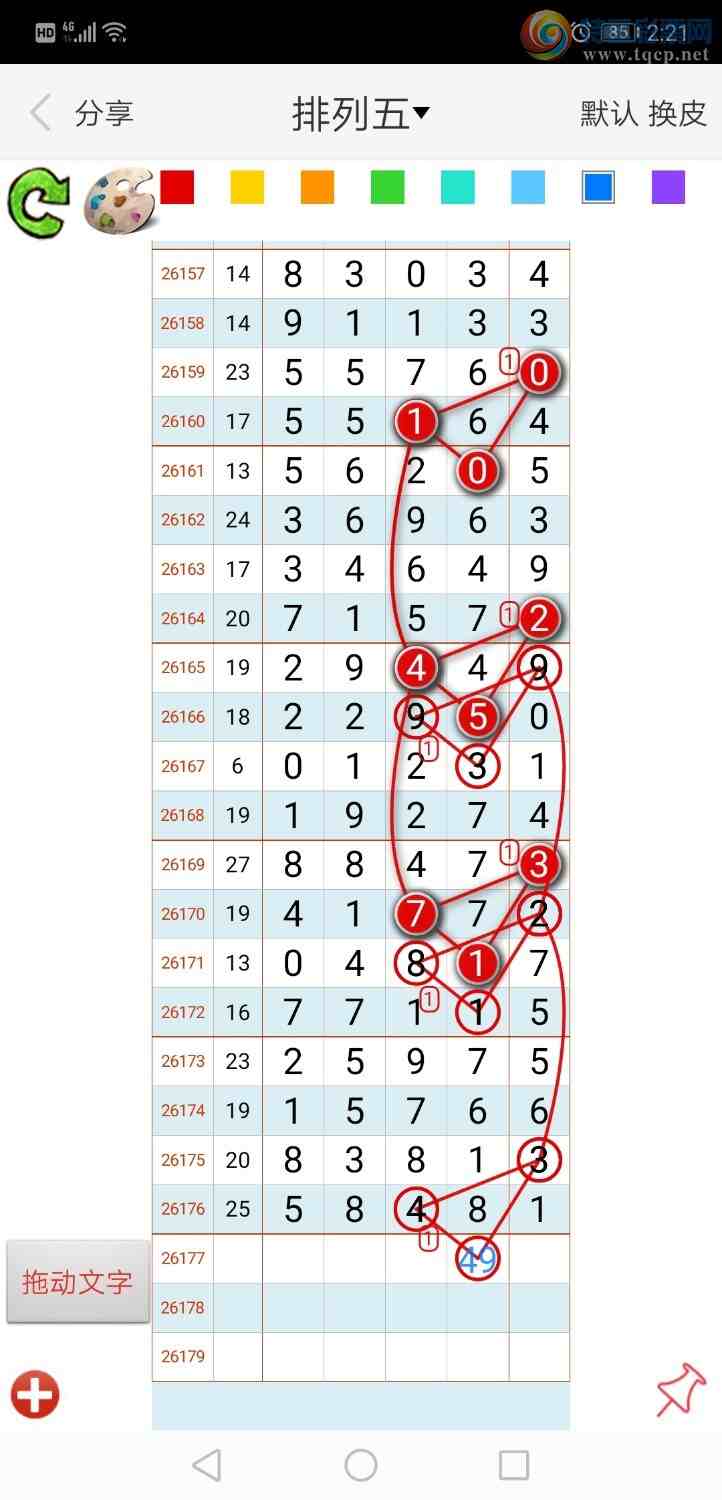Go back using the top-left arrow
722x1500 pixels.
pos(40,113)
